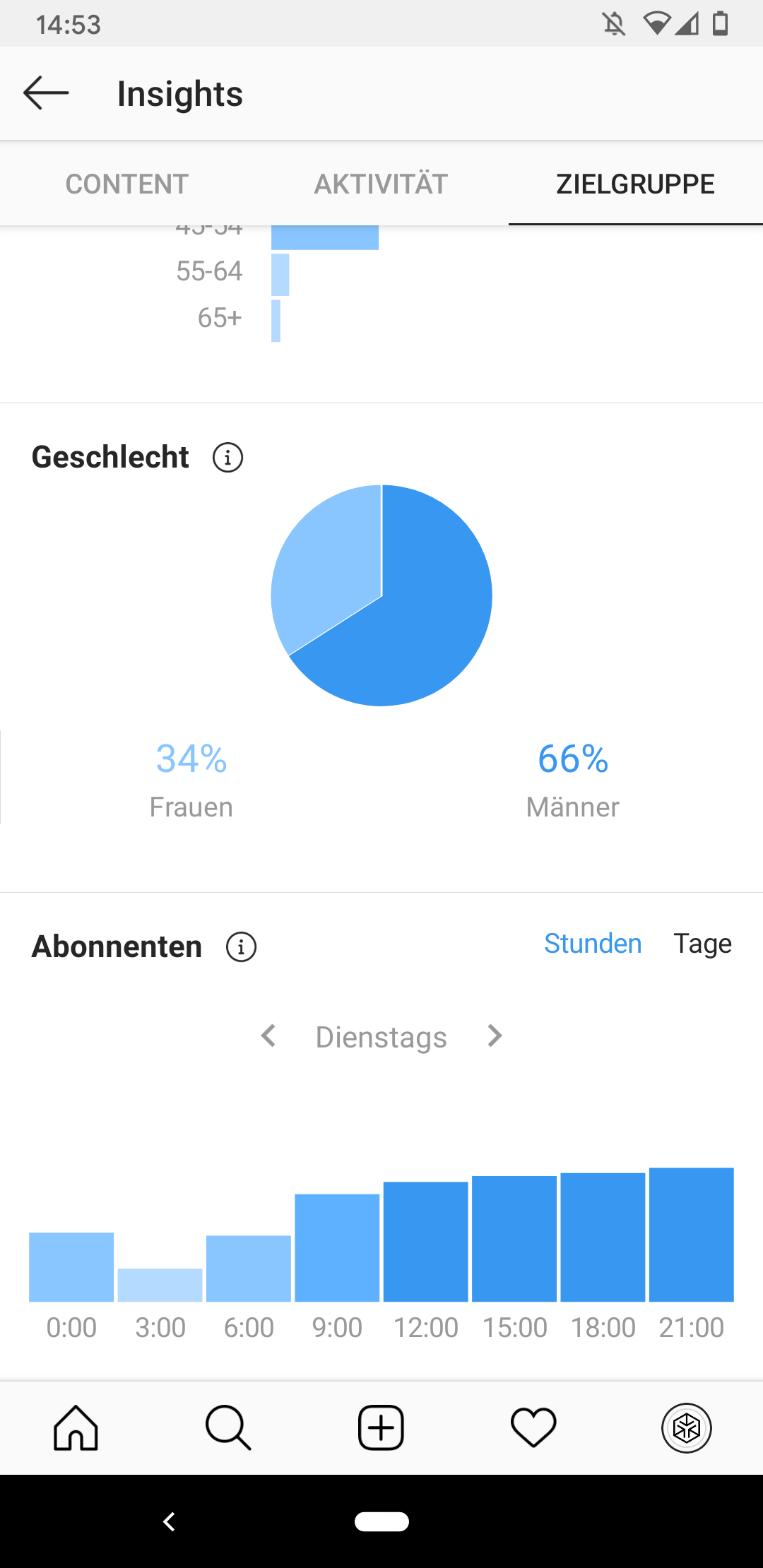Create a new post
This screenshot has height=1568, width=763.
tap(381, 1427)
